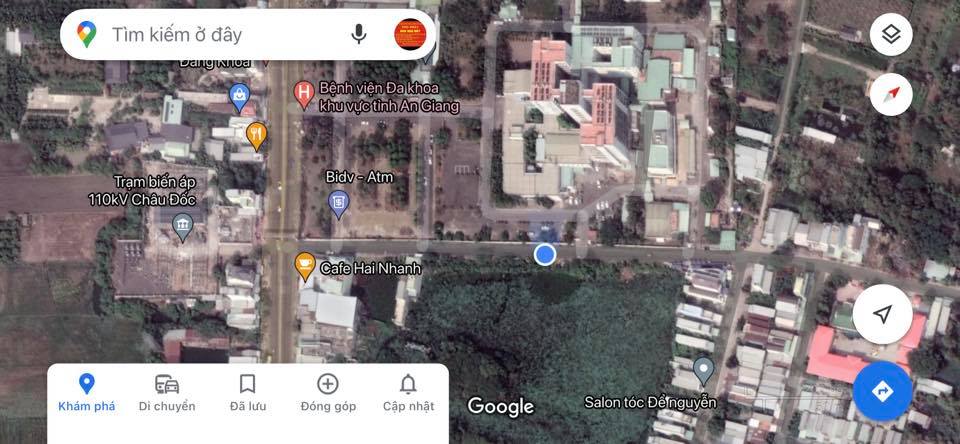Select the Salon tóc Đế nguyễn pin
This screenshot has width=960, height=444.
(x=704, y=371)
